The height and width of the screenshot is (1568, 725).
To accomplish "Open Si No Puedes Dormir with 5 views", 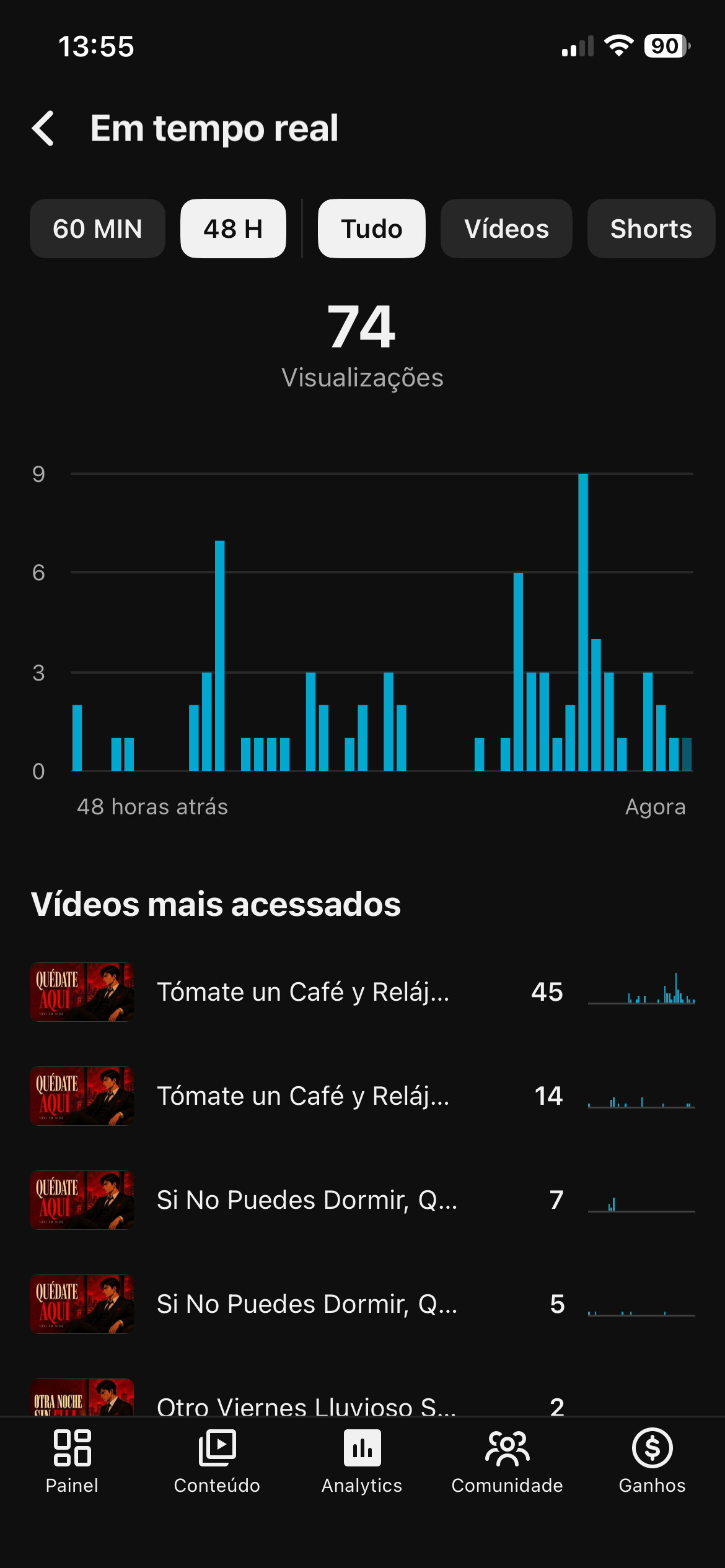I will [362, 1304].
